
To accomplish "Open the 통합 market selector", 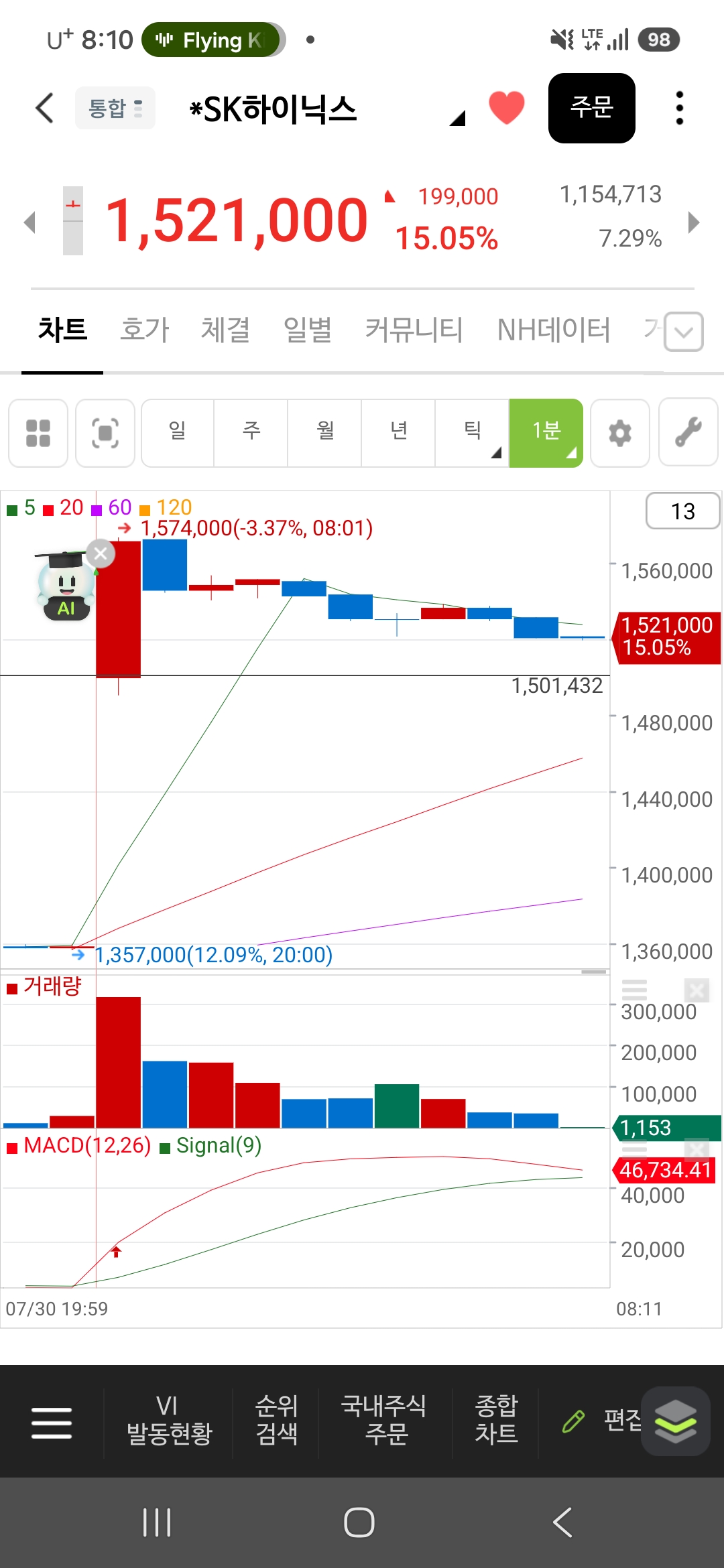I will point(115,108).
